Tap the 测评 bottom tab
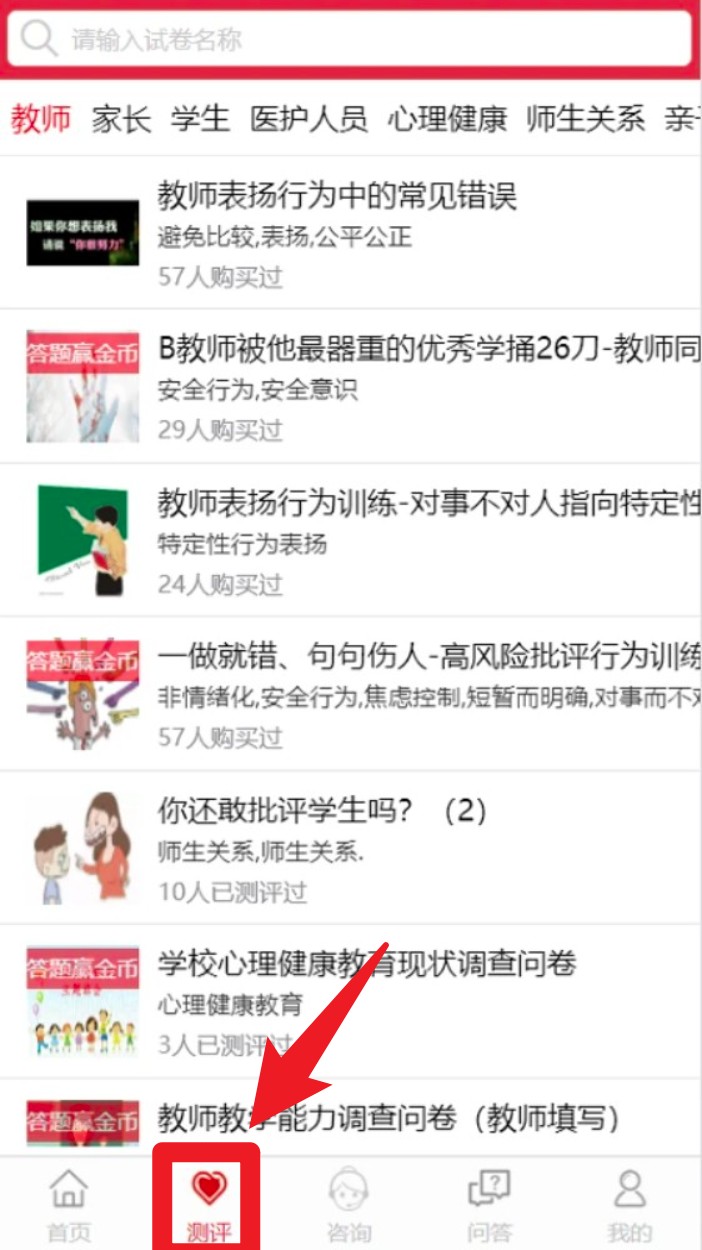This screenshot has height=1250, width=702. [x=208, y=1205]
